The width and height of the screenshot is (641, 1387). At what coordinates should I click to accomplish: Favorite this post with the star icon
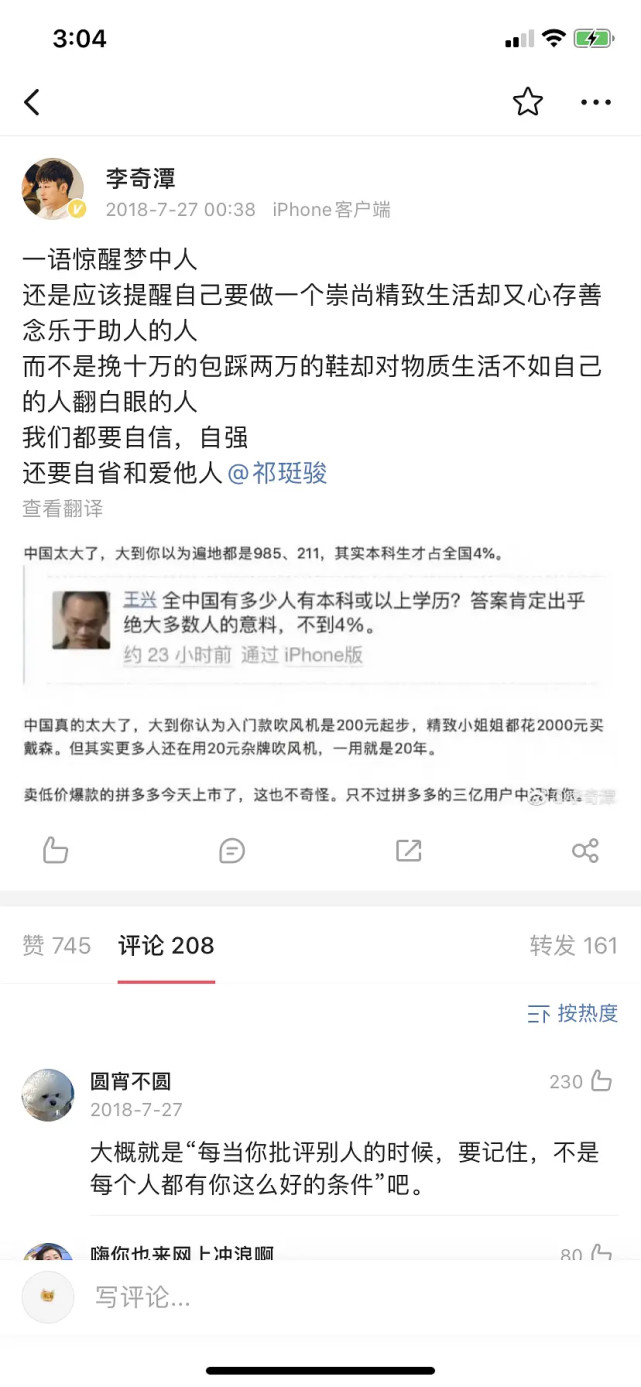527,102
